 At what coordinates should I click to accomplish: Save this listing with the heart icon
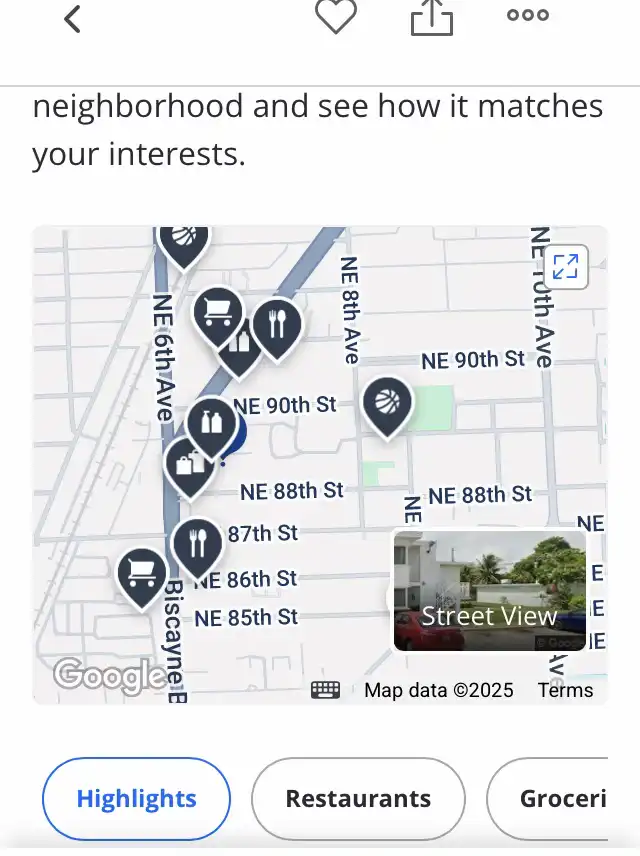pyautogui.click(x=336, y=16)
